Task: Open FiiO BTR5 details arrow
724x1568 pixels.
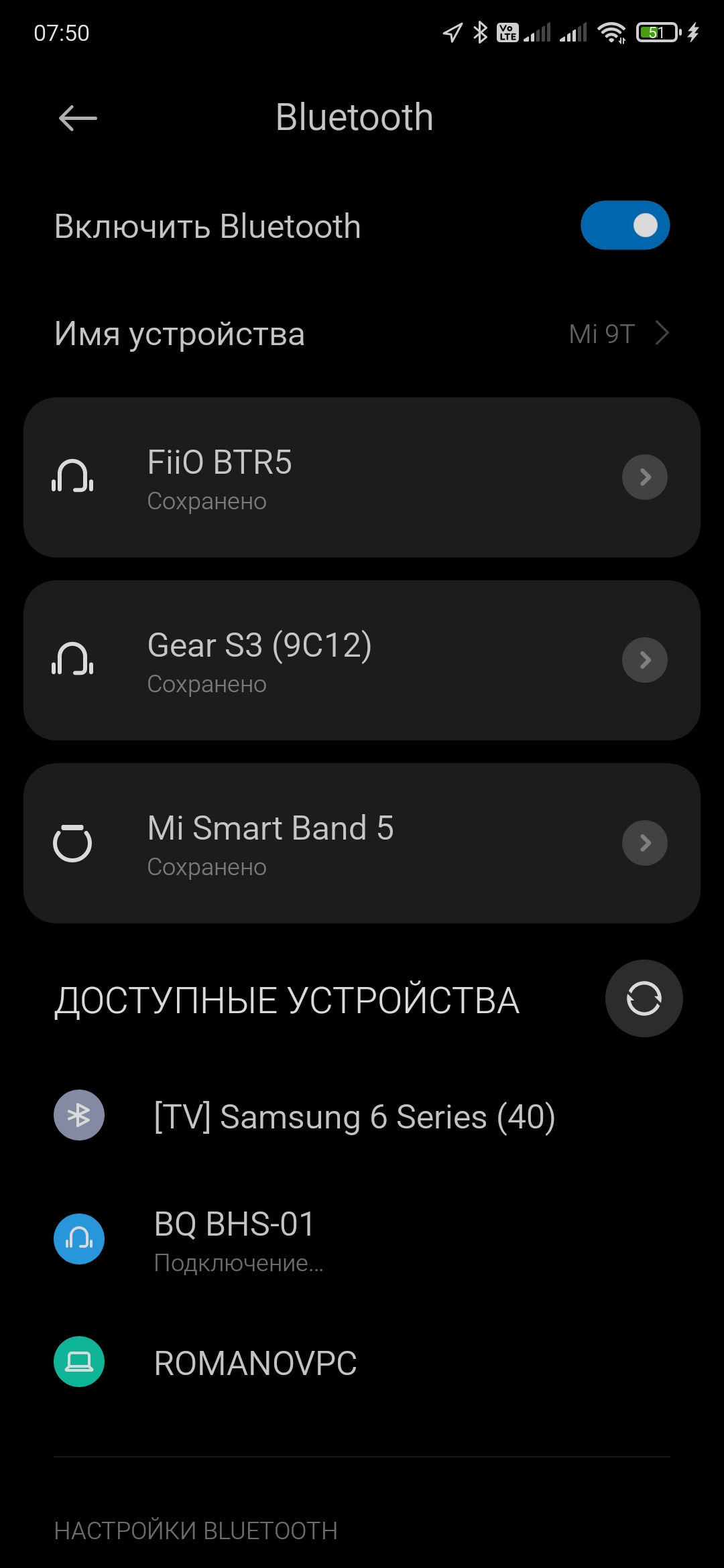Action: pos(645,477)
